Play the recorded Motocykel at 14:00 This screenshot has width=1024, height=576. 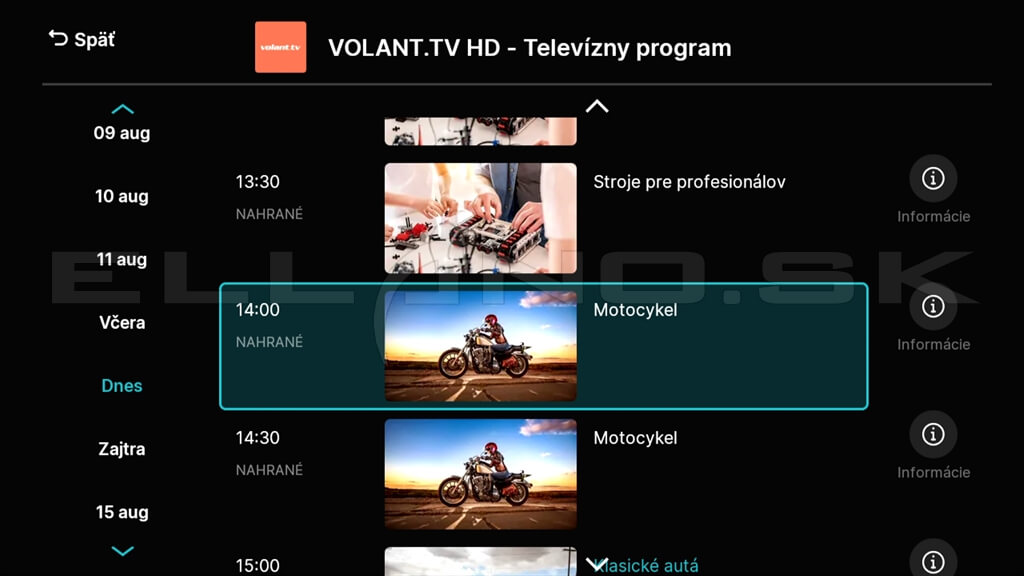[x=480, y=346]
